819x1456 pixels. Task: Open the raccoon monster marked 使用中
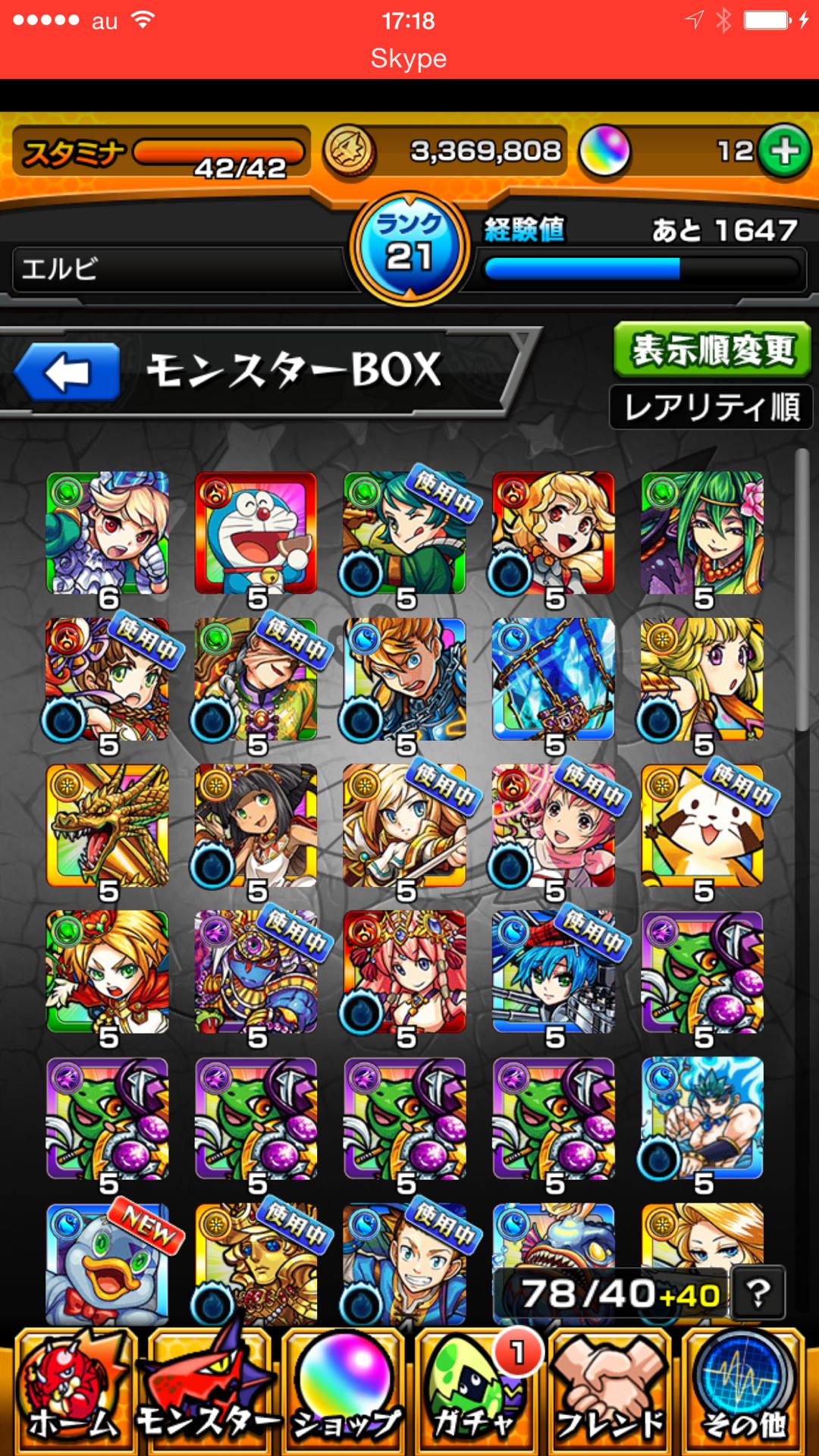[702, 825]
